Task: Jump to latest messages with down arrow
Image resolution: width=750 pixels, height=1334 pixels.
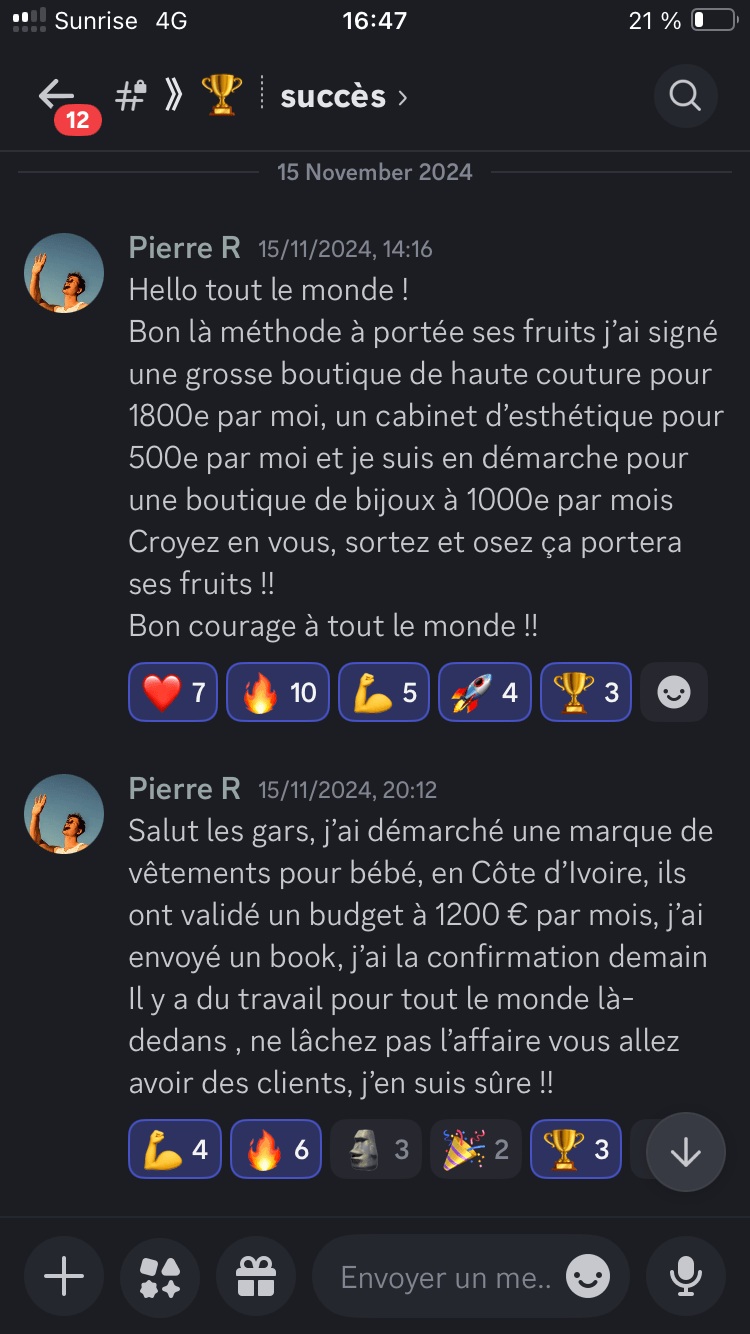Action: [x=685, y=1152]
